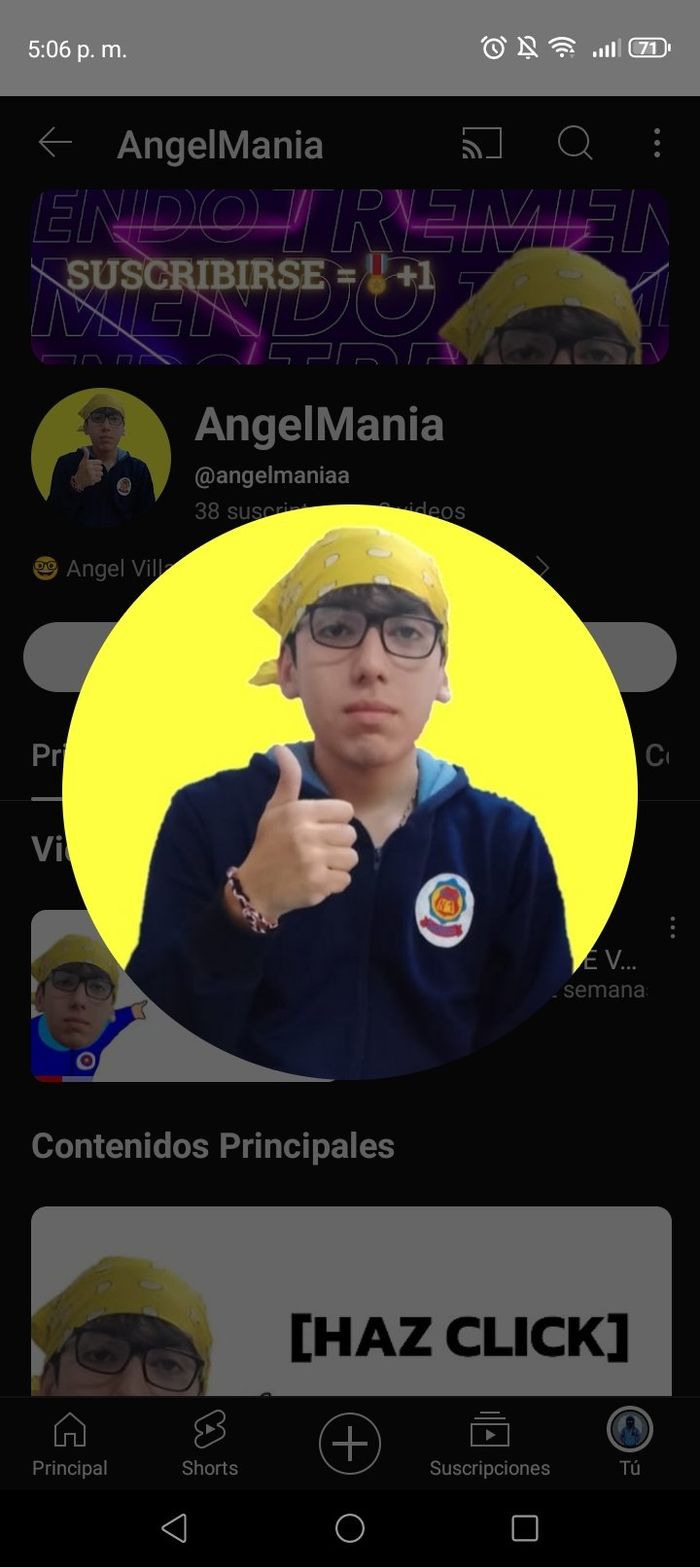Tap the system home button

[x=350, y=1527]
